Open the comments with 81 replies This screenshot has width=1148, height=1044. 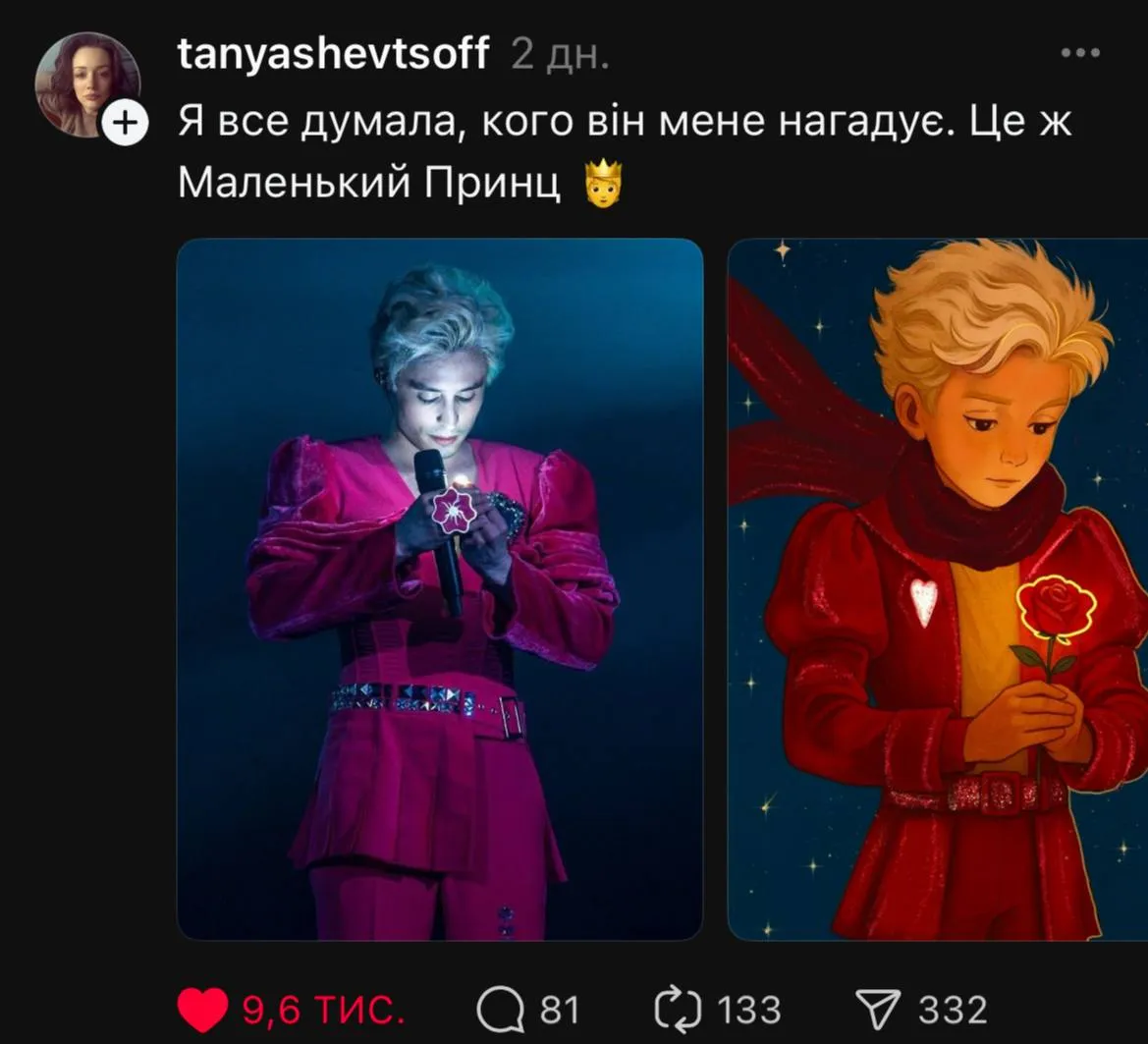[501, 1010]
